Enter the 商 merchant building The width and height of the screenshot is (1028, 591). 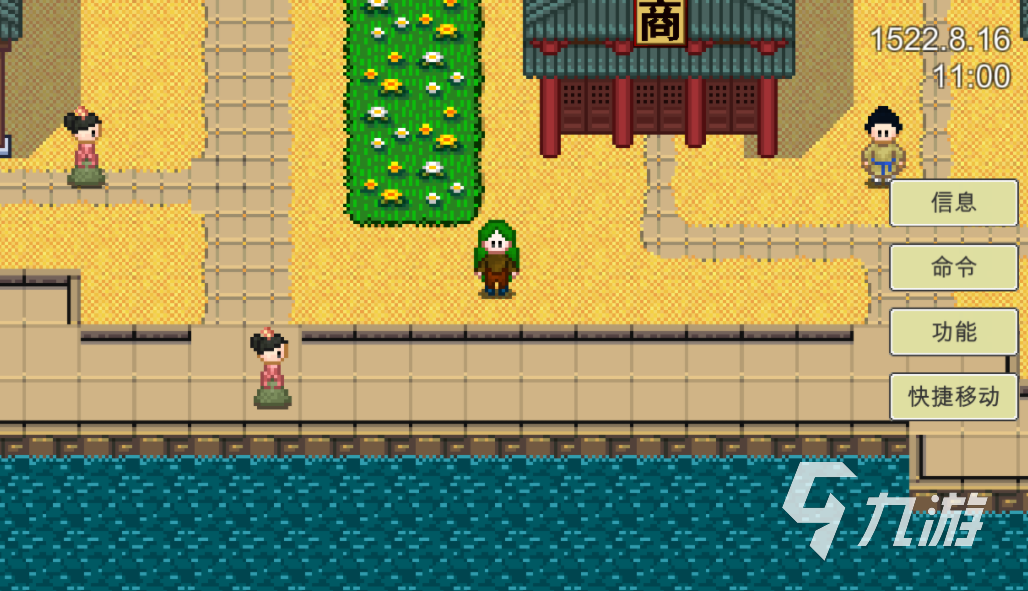point(659,112)
